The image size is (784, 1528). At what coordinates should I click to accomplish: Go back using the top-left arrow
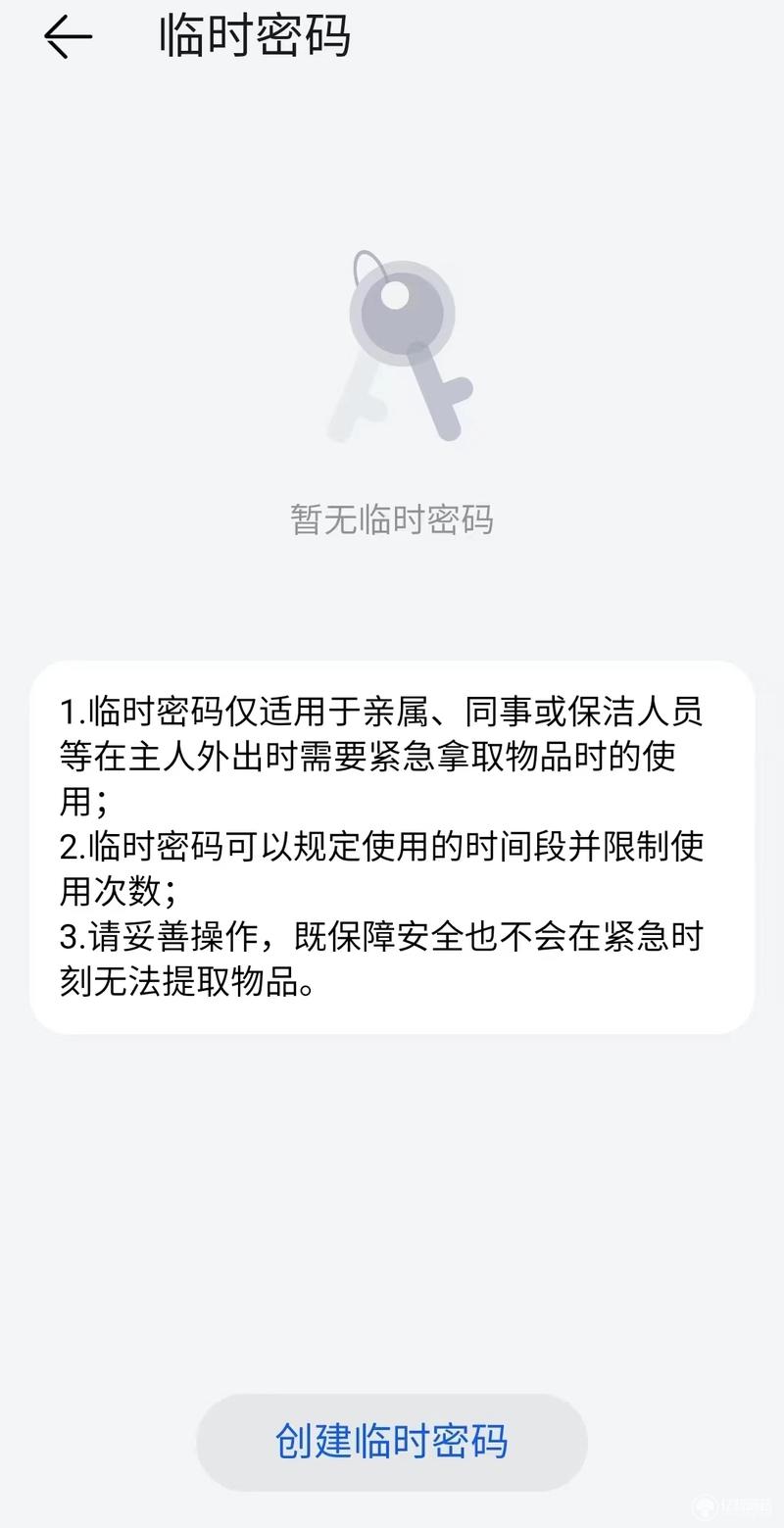coord(69,37)
